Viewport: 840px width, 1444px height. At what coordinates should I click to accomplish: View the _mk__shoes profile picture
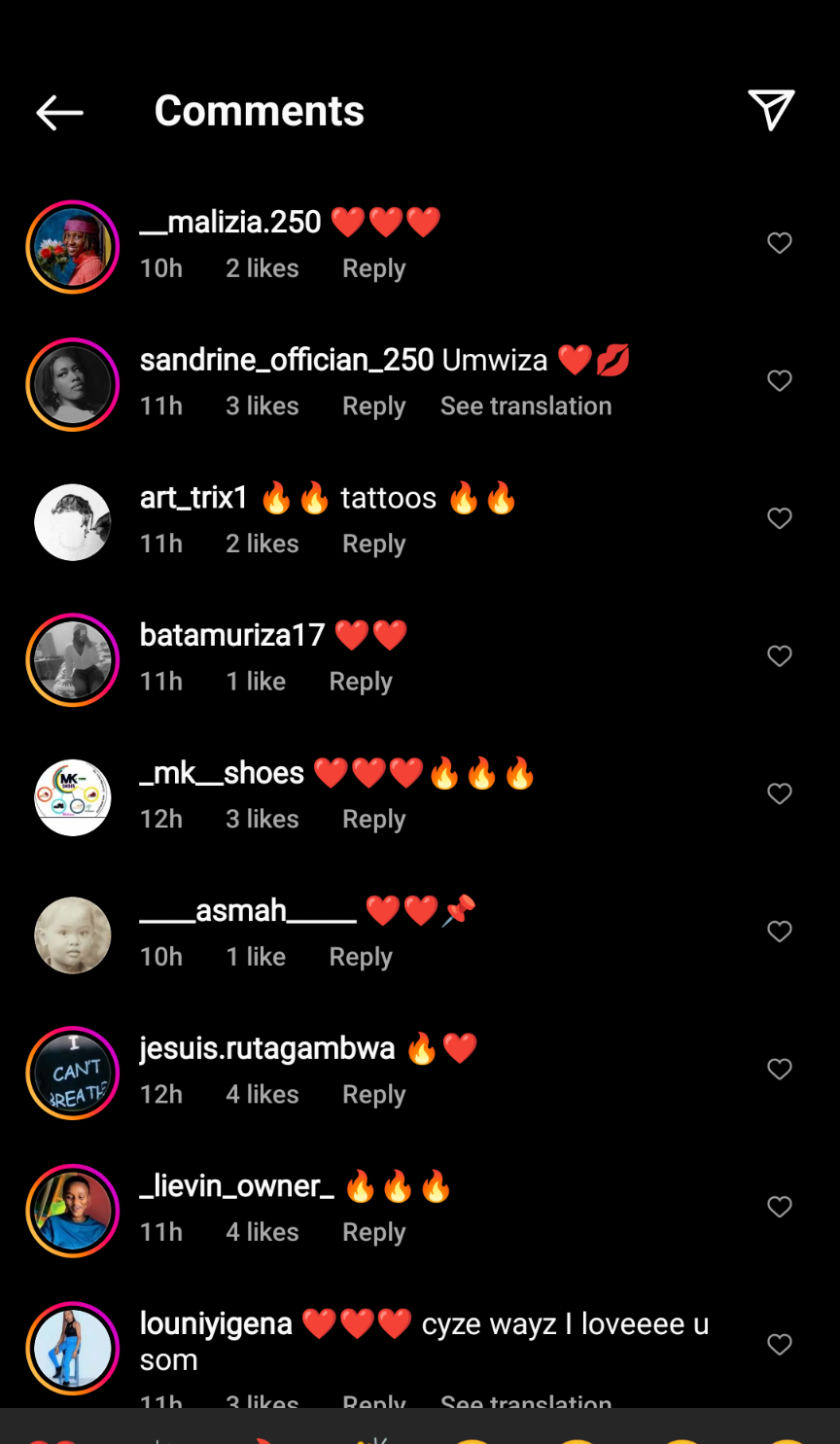click(73, 797)
